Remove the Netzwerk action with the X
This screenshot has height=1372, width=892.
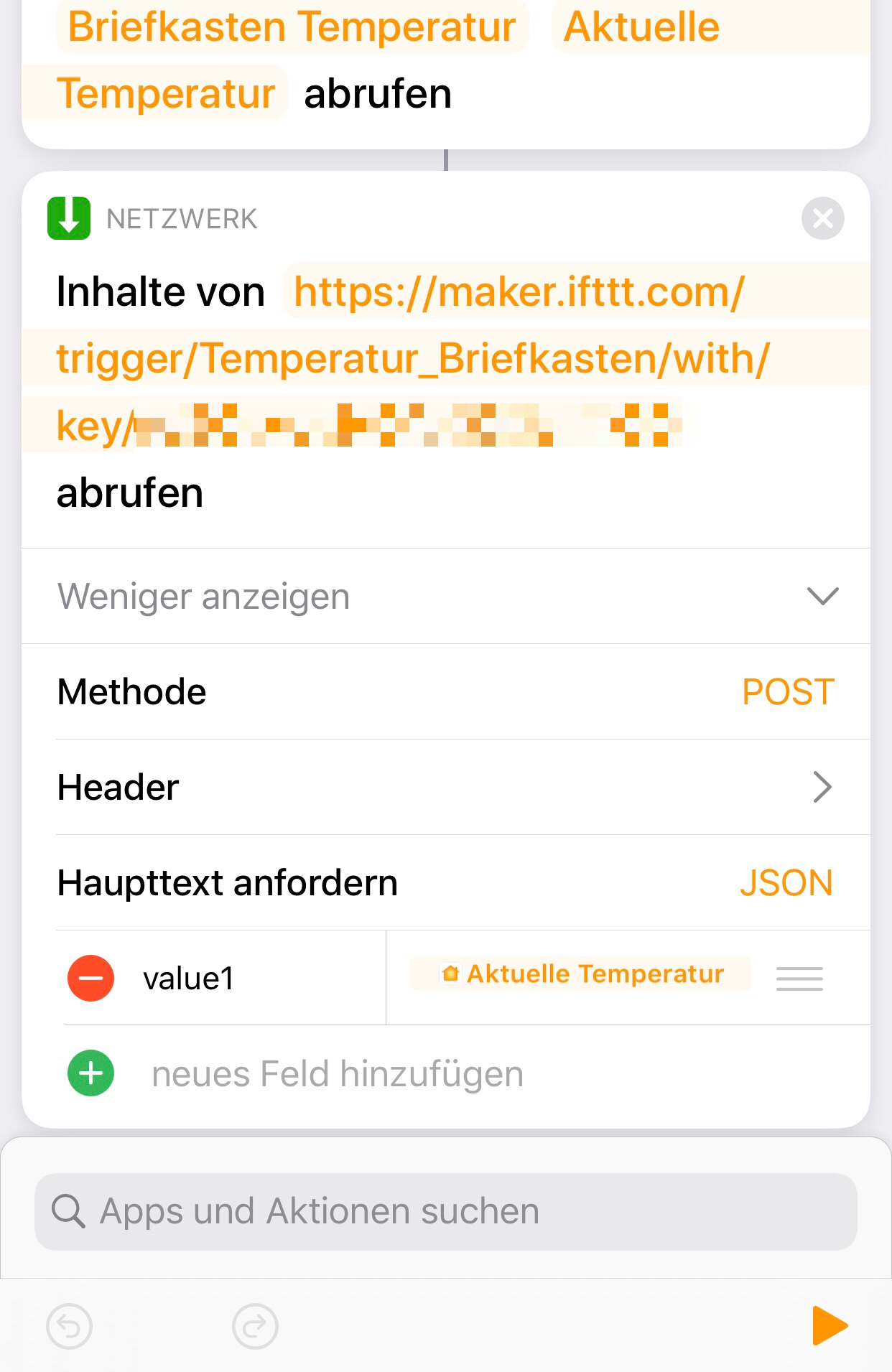pyautogui.click(x=822, y=218)
